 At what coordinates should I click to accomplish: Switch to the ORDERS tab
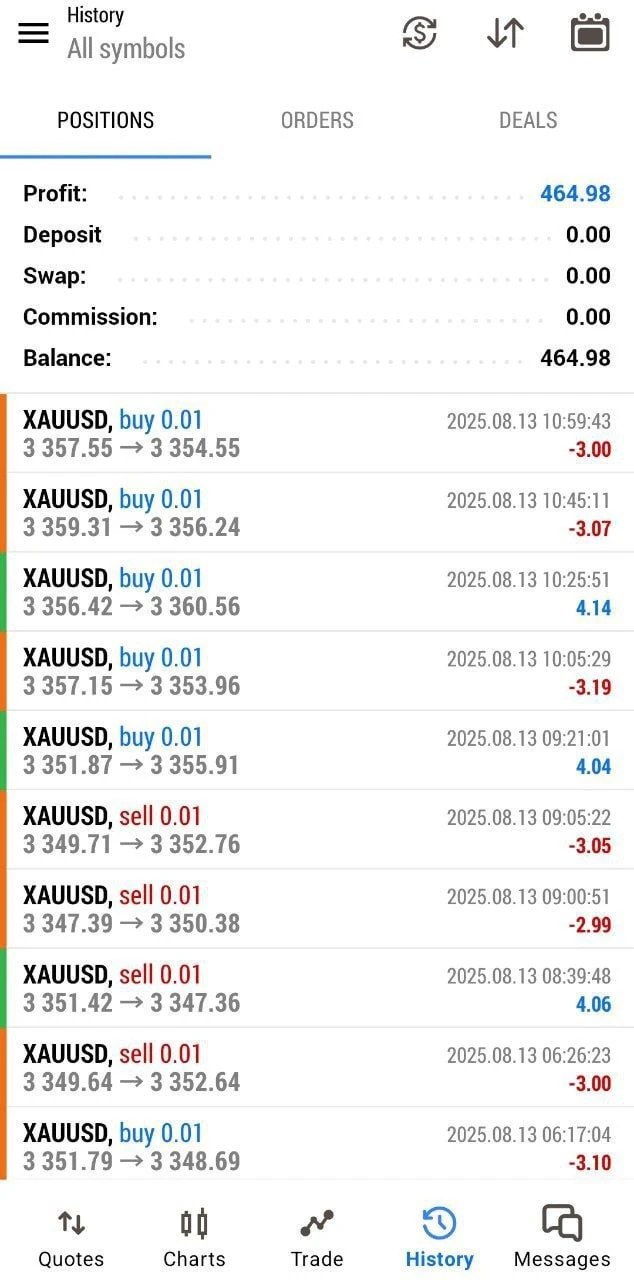[317, 121]
